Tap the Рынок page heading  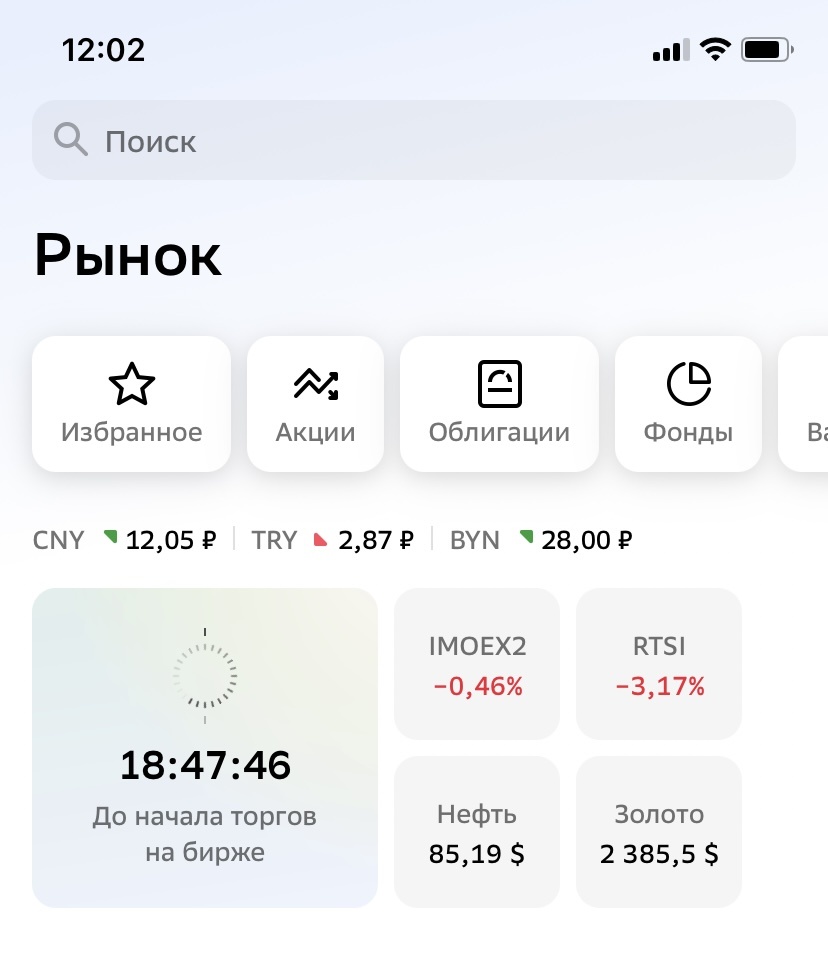(x=127, y=256)
